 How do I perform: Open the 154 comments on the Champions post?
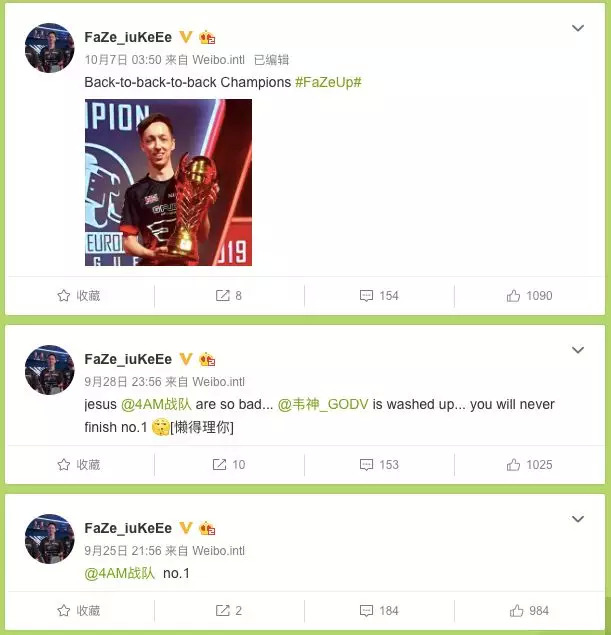[379, 296]
